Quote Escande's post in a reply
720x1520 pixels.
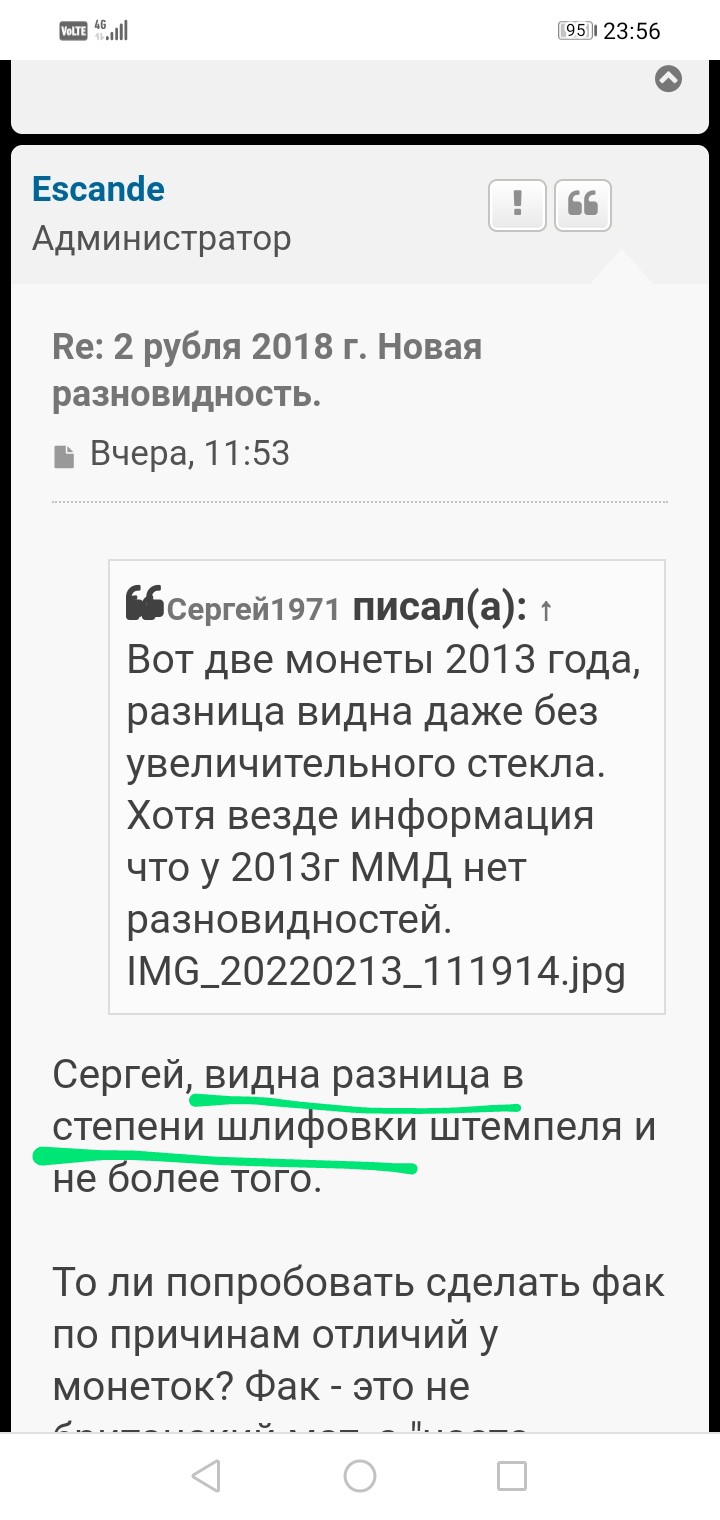tap(582, 206)
